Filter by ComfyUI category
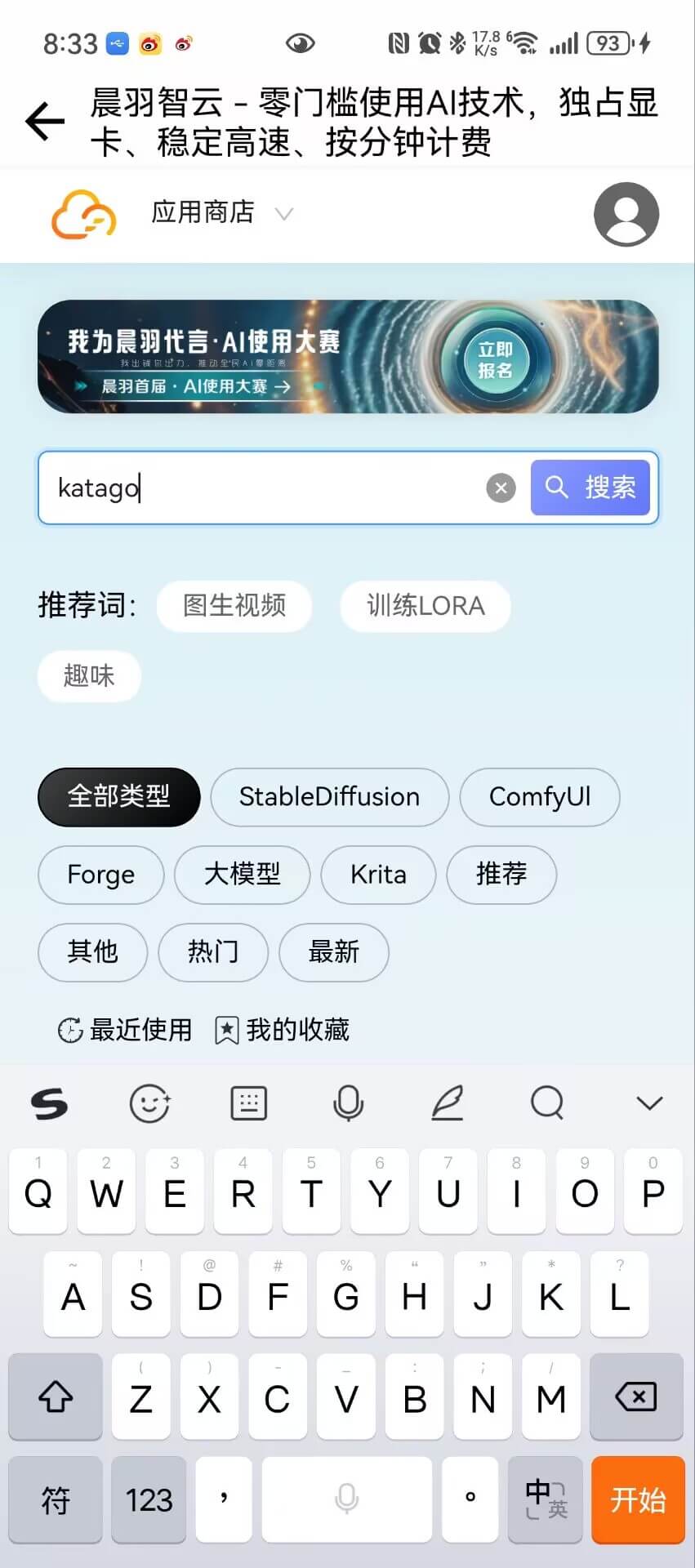Screen dimensions: 695x1568 (539, 796)
